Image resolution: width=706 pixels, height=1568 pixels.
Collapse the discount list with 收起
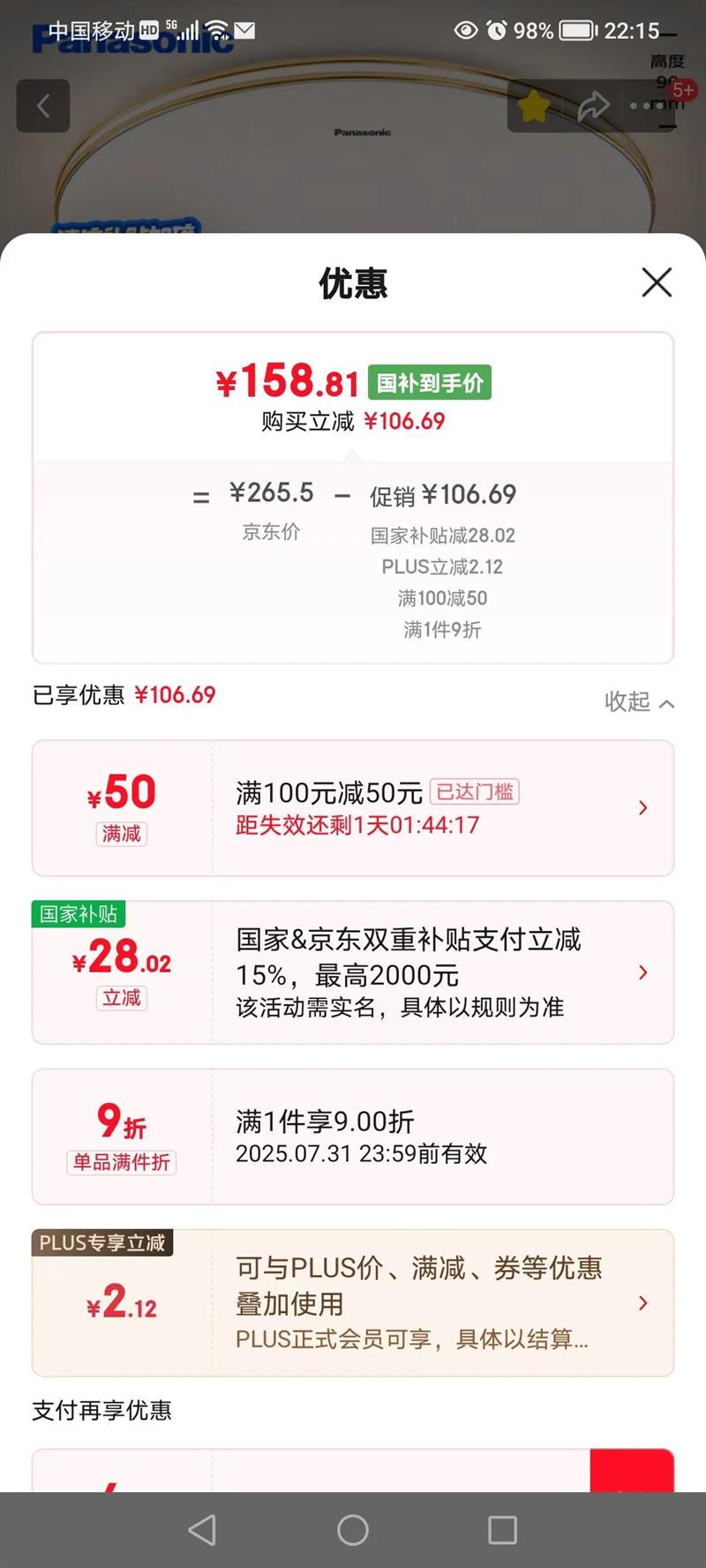point(639,702)
